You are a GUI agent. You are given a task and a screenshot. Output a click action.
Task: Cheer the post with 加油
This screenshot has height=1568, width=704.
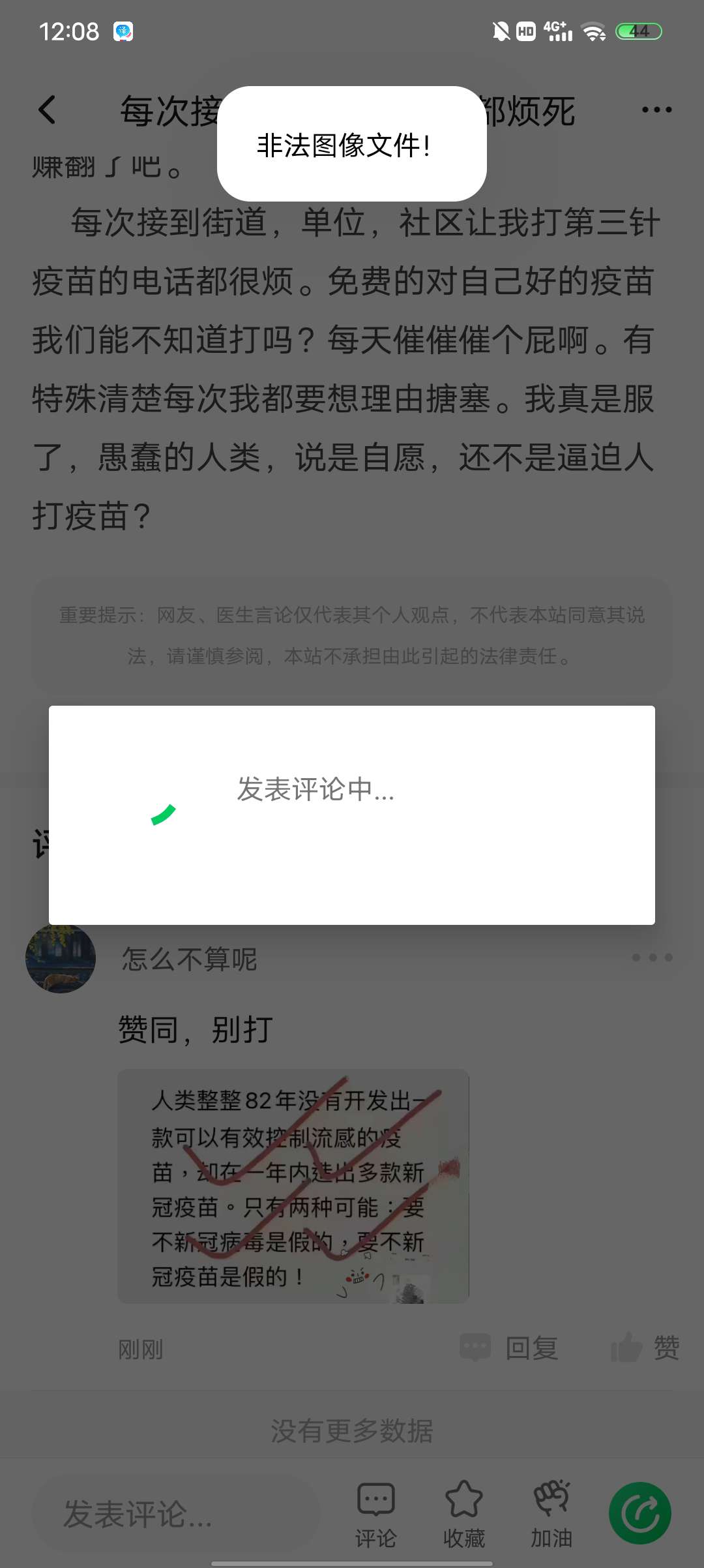pos(551,1514)
